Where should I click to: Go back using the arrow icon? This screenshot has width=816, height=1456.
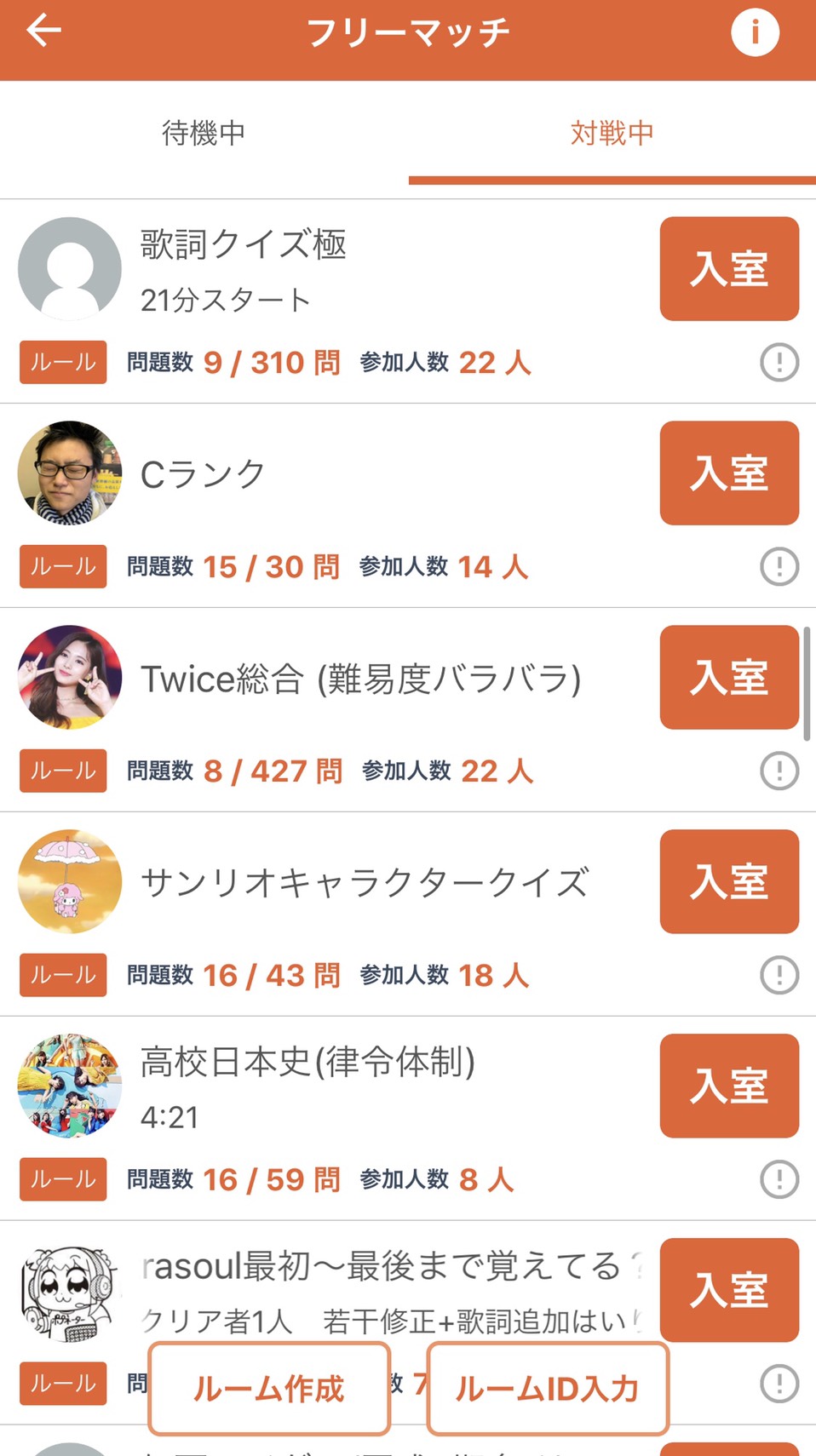pos(44,32)
